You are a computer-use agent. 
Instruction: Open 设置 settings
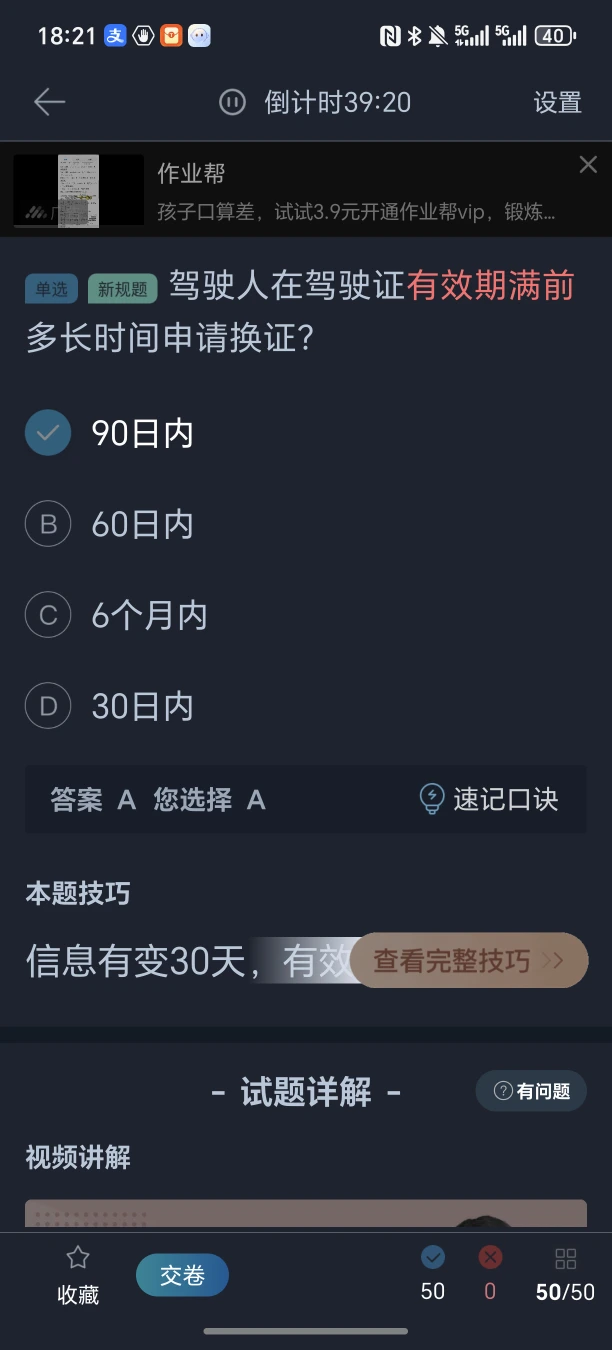(557, 102)
